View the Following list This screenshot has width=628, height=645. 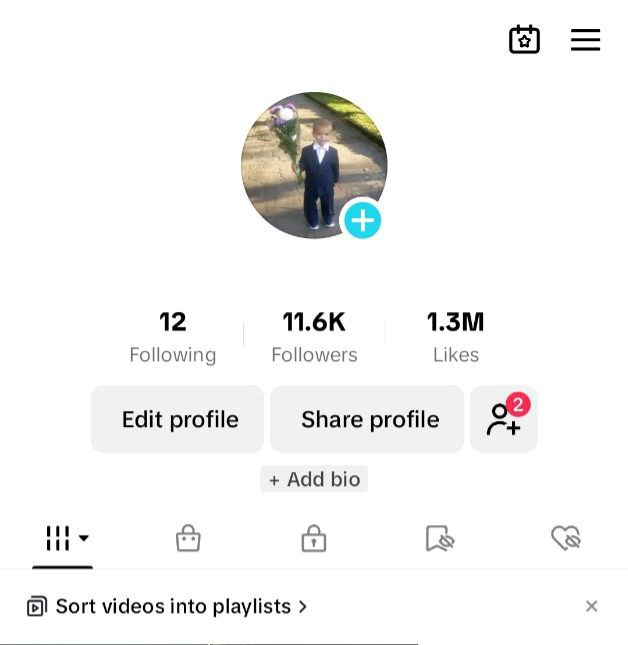172,337
